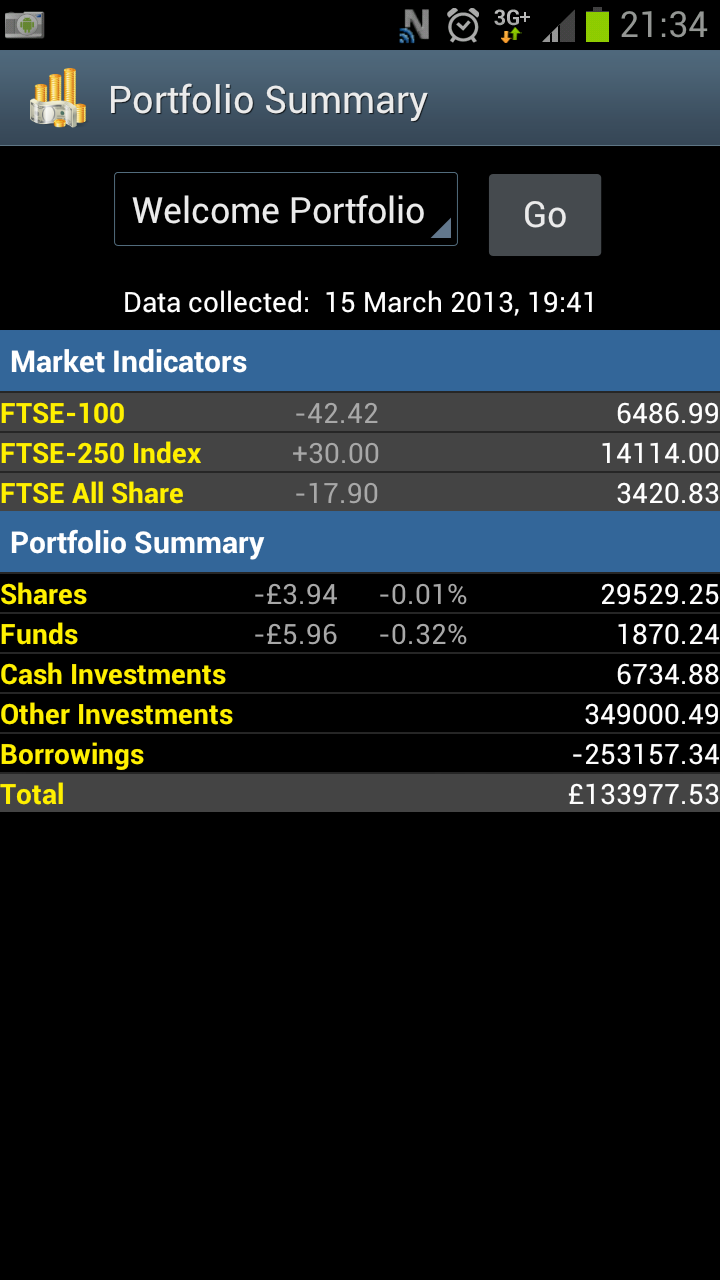The image size is (720, 1280).
Task: Open the Funds row
Action: click(360, 634)
